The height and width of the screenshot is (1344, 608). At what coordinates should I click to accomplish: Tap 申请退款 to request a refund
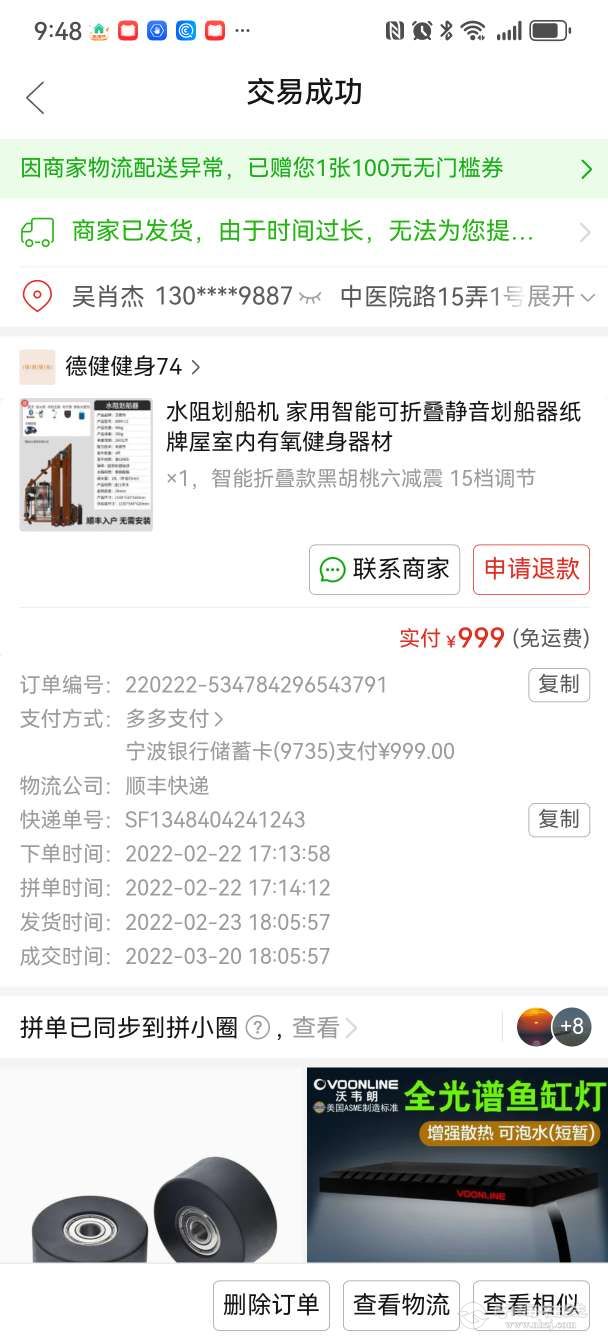(x=531, y=570)
